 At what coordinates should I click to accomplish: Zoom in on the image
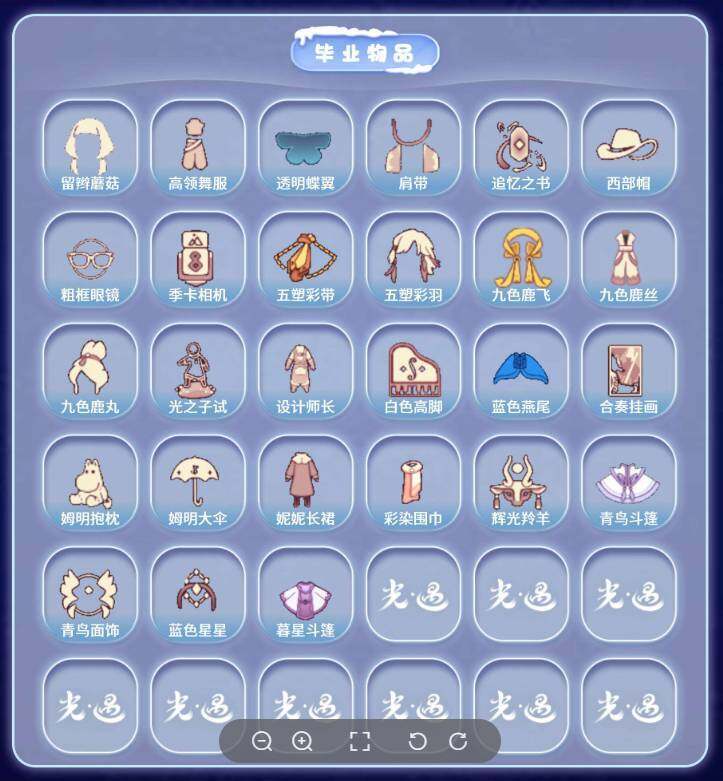click(302, 741)
